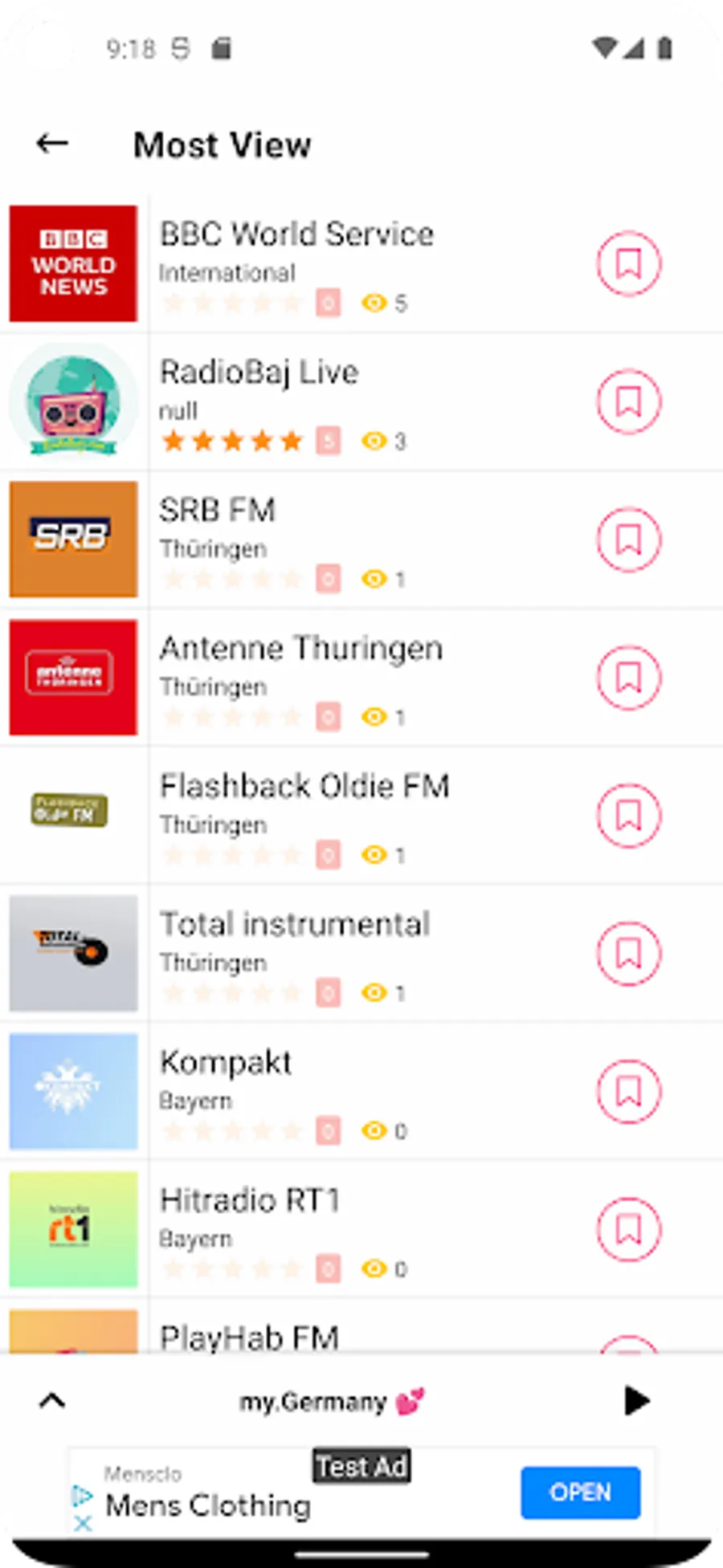Go back from Most View

pos(53,144)
